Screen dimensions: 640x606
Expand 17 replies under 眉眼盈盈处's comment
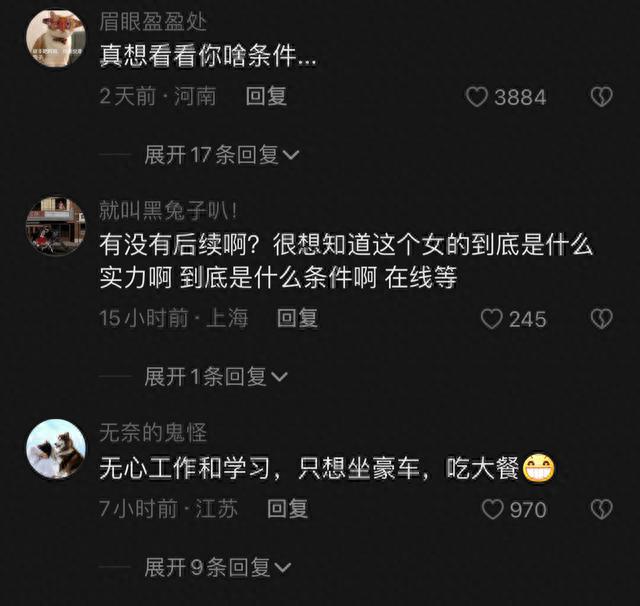pos(222,155)
